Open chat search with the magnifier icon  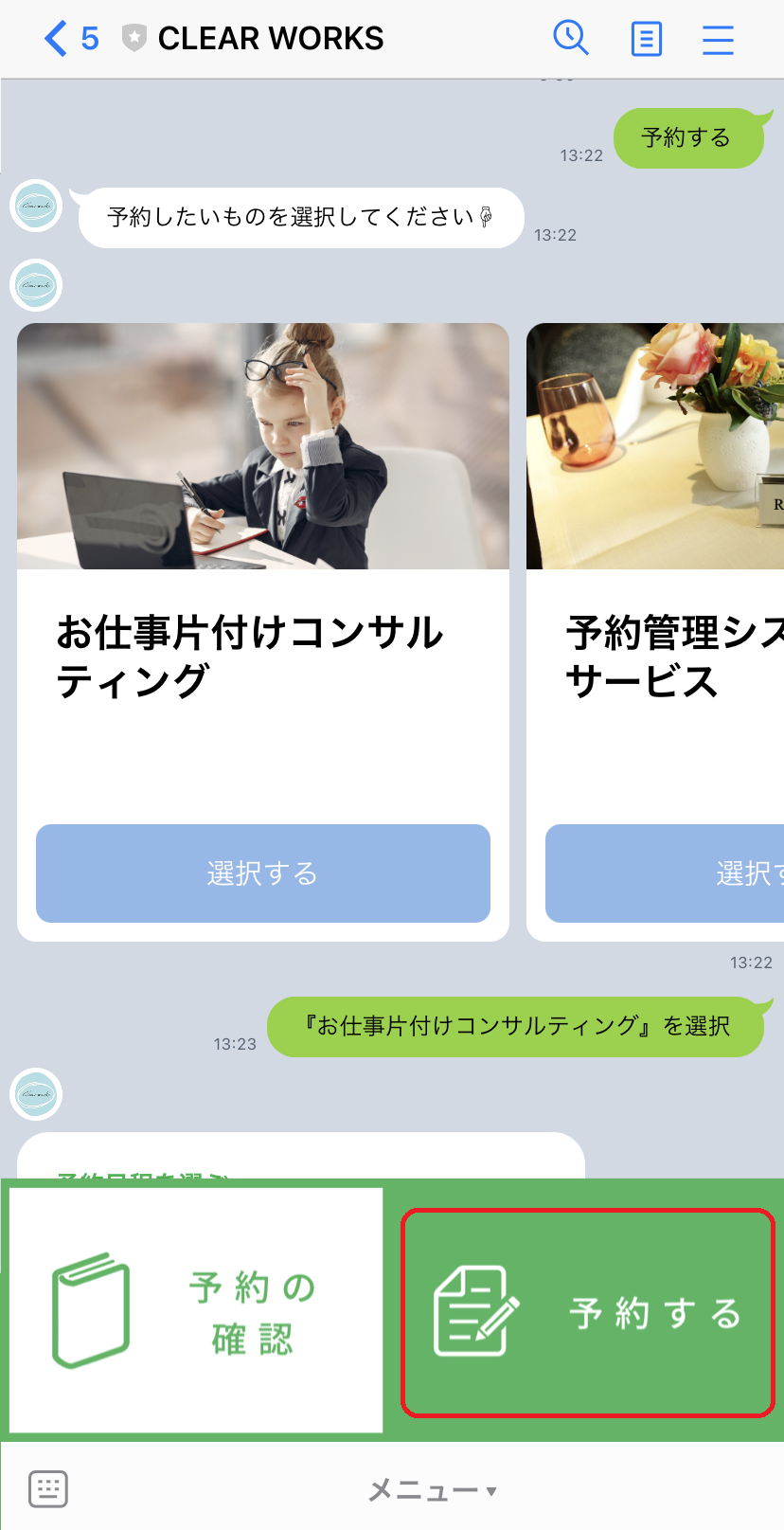pyautogui.click(x=571, y=39)
